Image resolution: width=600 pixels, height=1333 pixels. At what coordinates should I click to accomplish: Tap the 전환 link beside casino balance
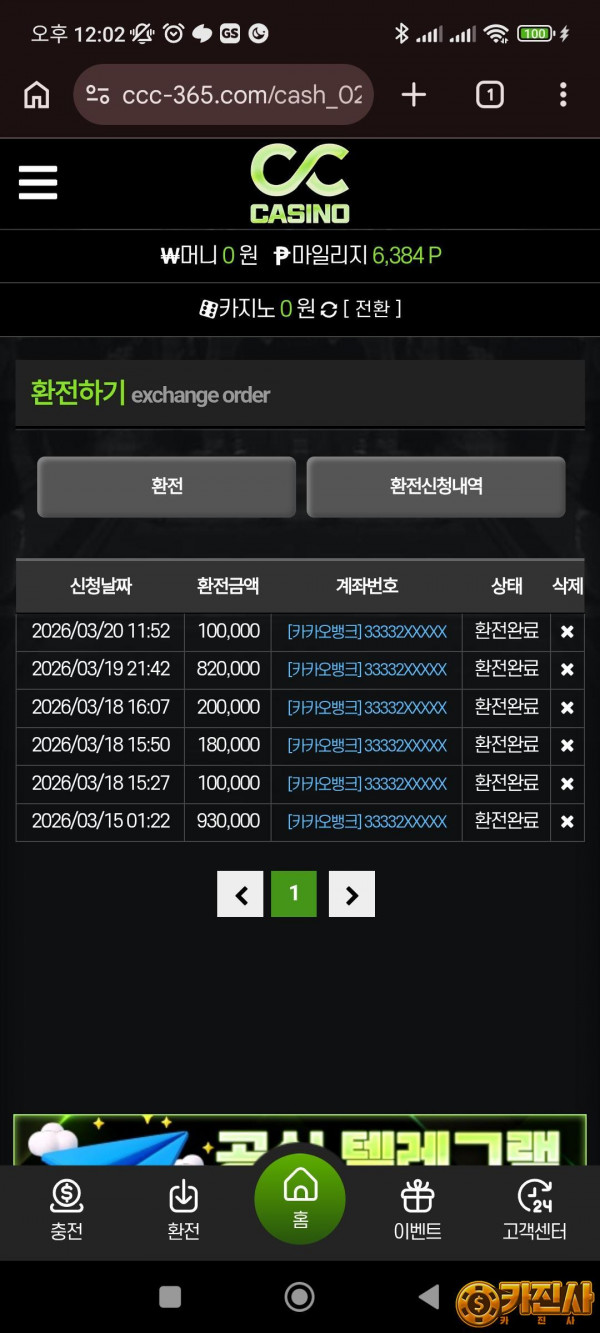point(371,309)
